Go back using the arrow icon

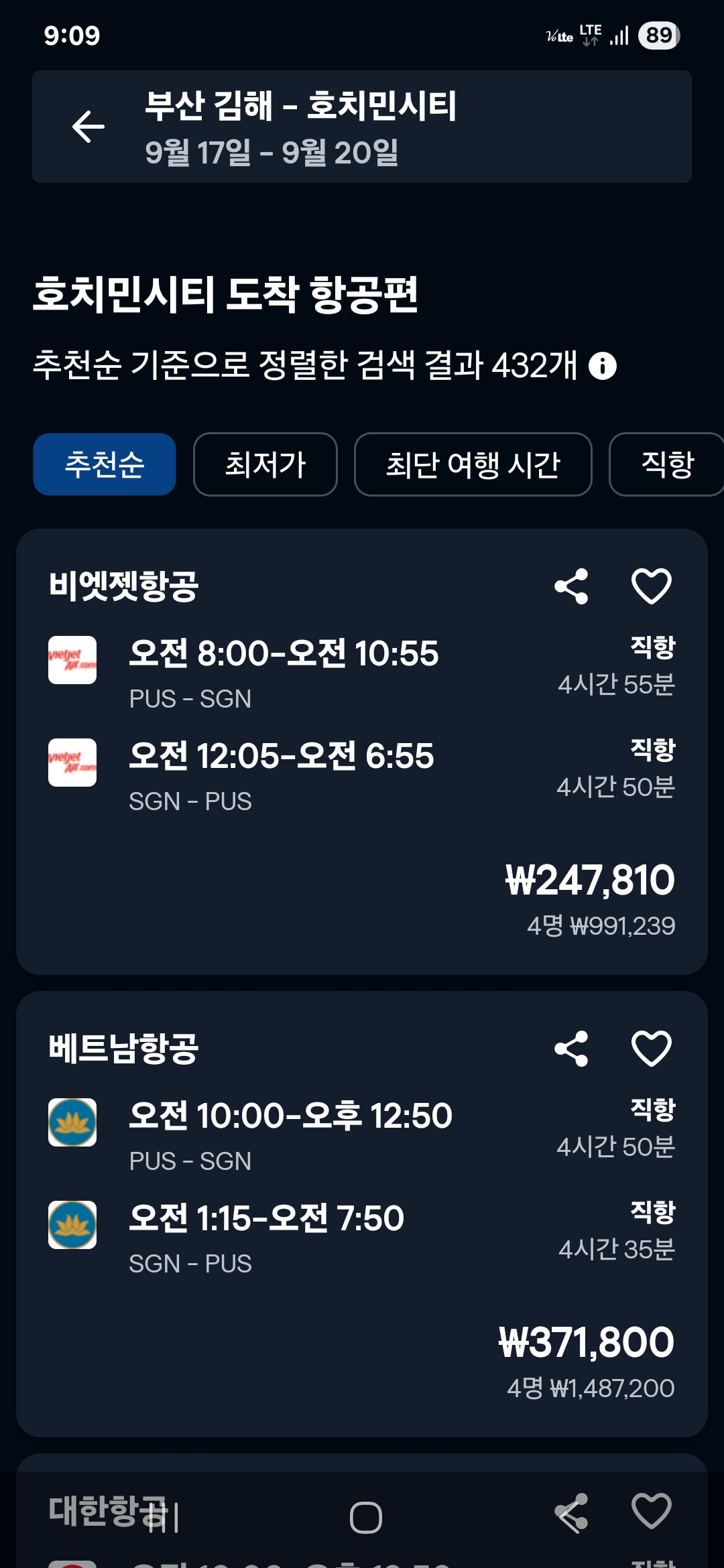[88, 127]
